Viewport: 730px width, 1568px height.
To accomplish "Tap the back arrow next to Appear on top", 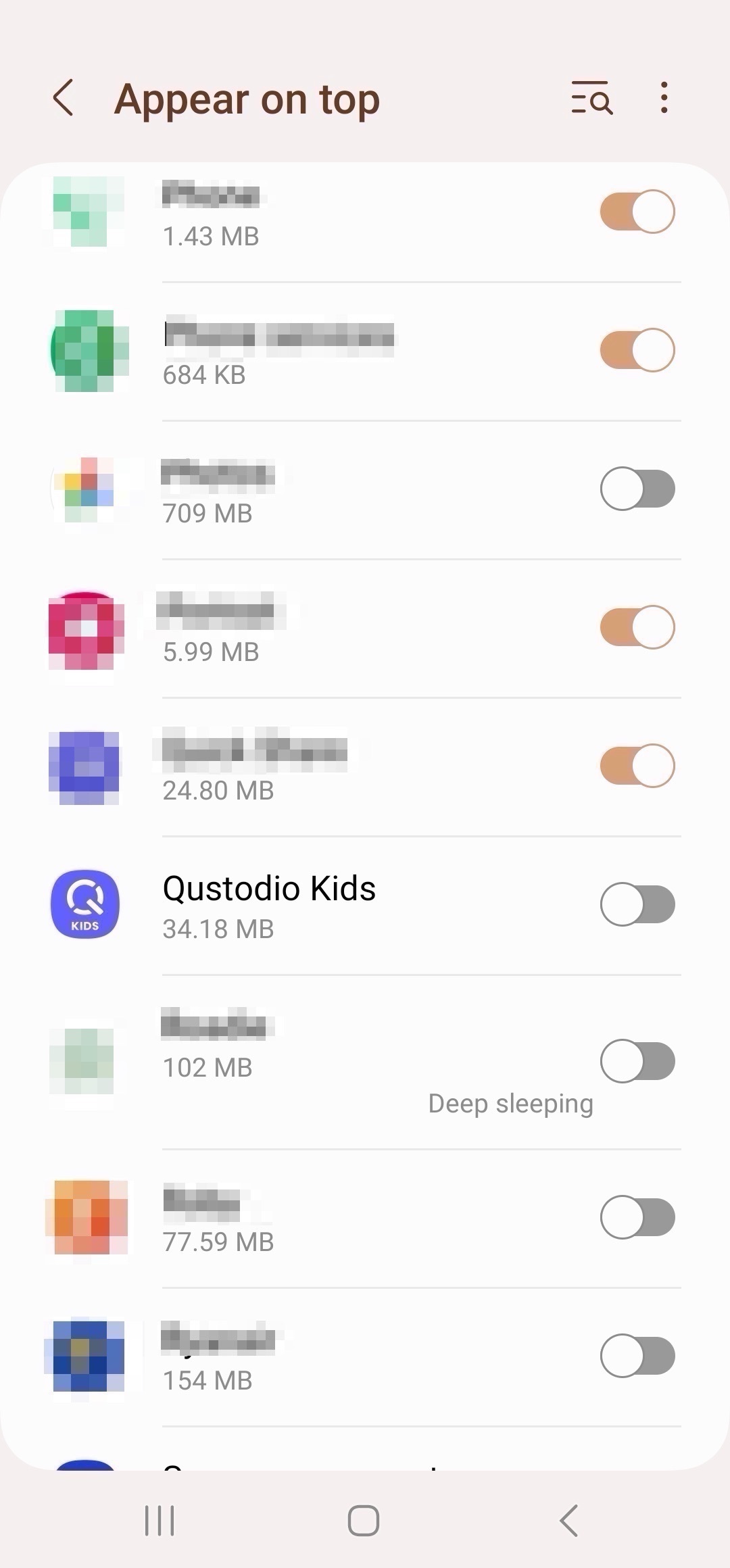I will [x=63, y=98].
